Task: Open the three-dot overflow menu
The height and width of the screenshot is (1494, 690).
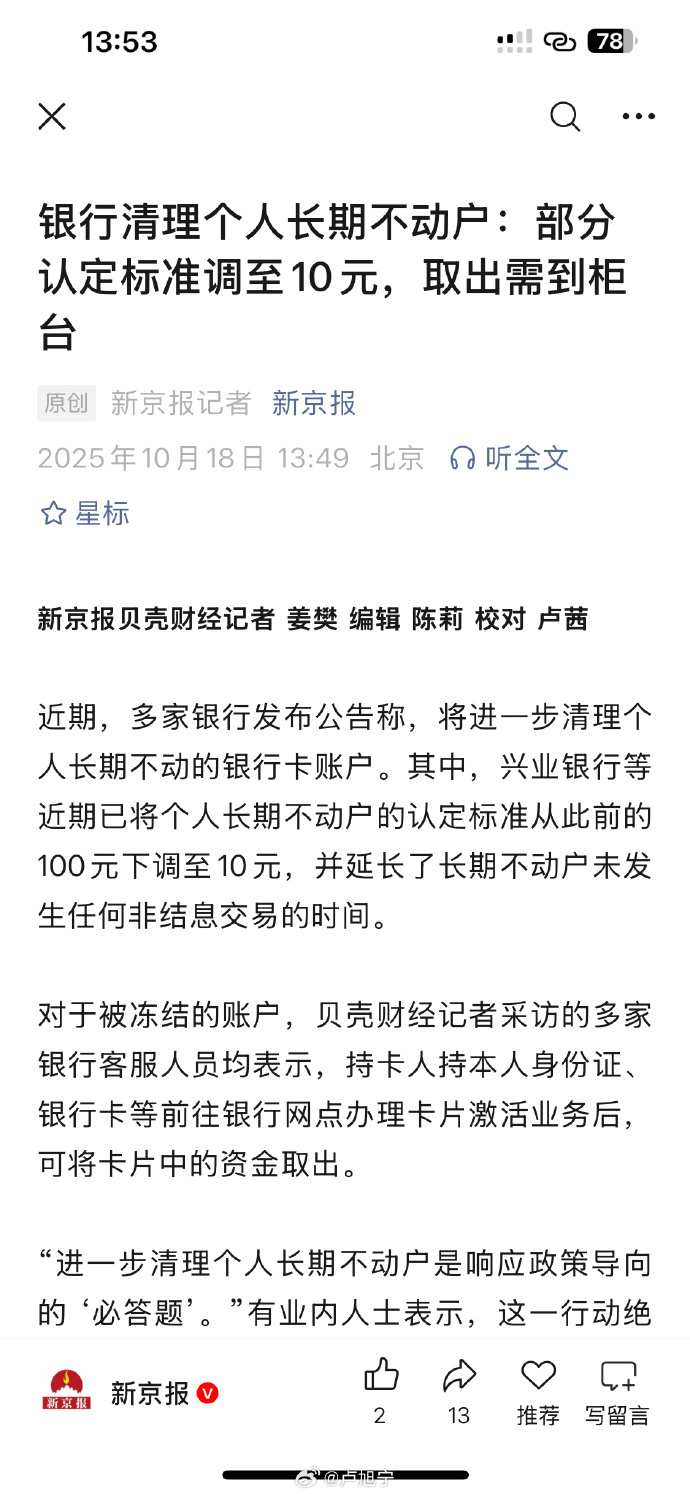Action: (638, 117)
